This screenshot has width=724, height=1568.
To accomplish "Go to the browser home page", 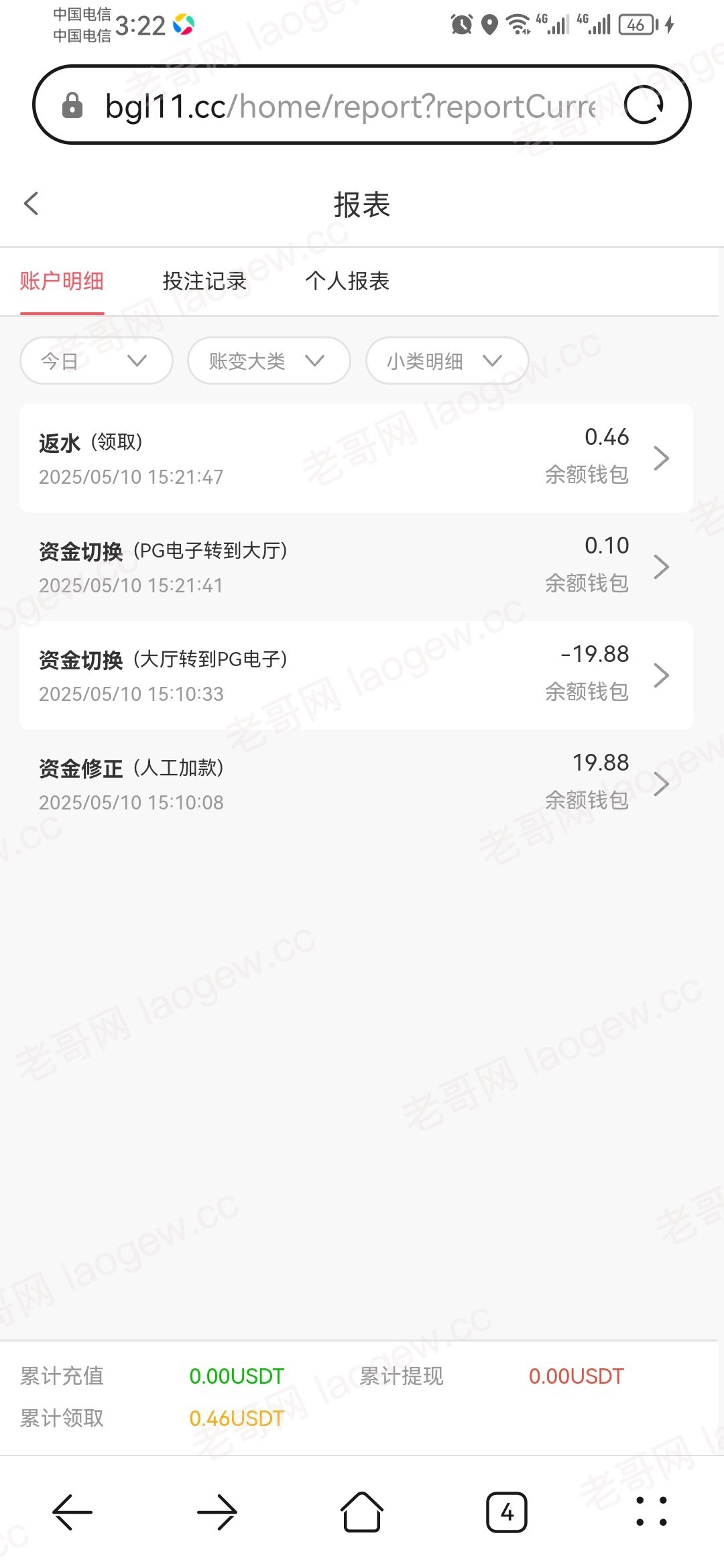I will click(362, 1512).
